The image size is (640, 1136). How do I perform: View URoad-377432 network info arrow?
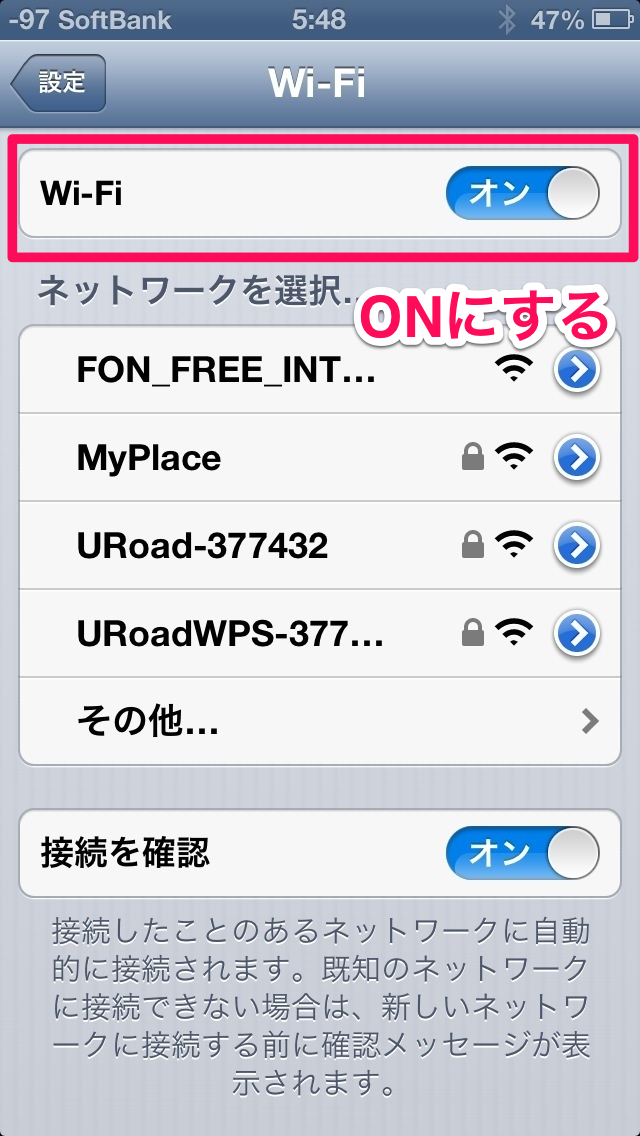coord(577,545)
